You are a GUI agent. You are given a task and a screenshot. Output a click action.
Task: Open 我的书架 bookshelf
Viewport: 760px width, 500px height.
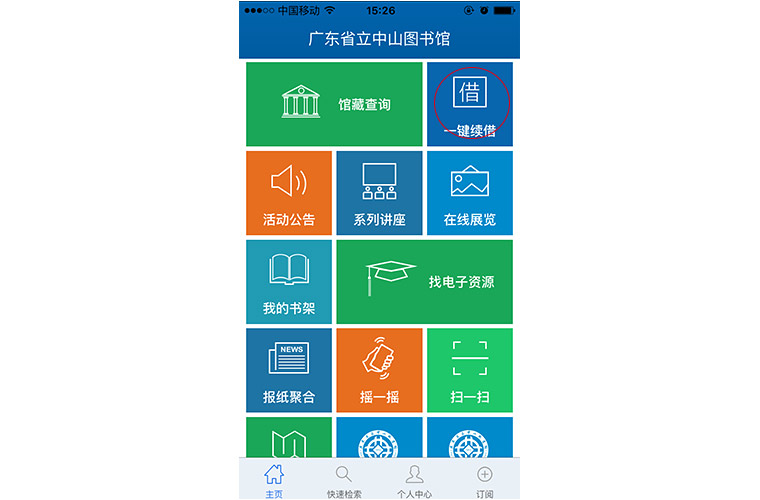(289, 282)
